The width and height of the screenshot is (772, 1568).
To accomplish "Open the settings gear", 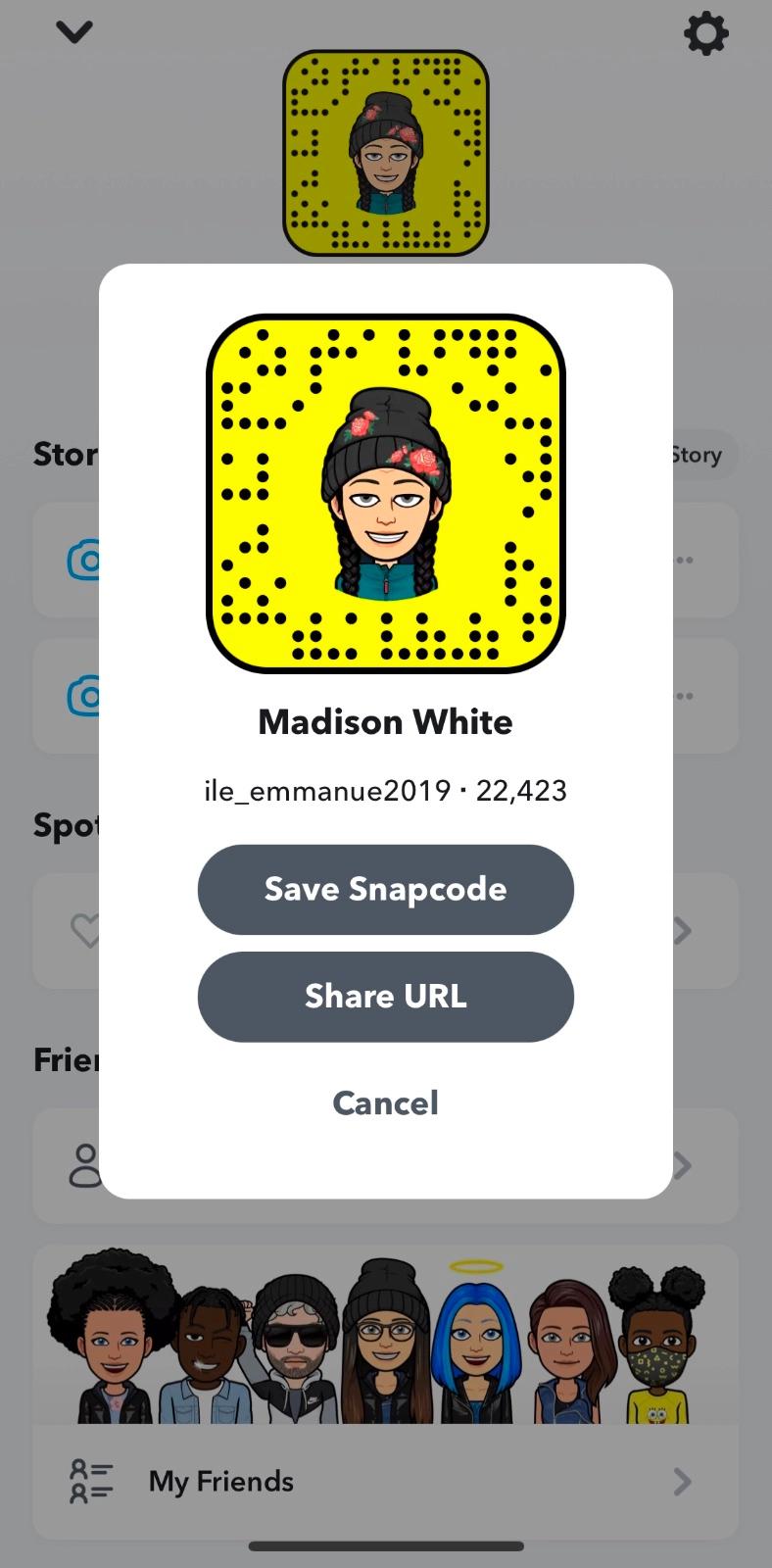I will (x=705, y=34).
